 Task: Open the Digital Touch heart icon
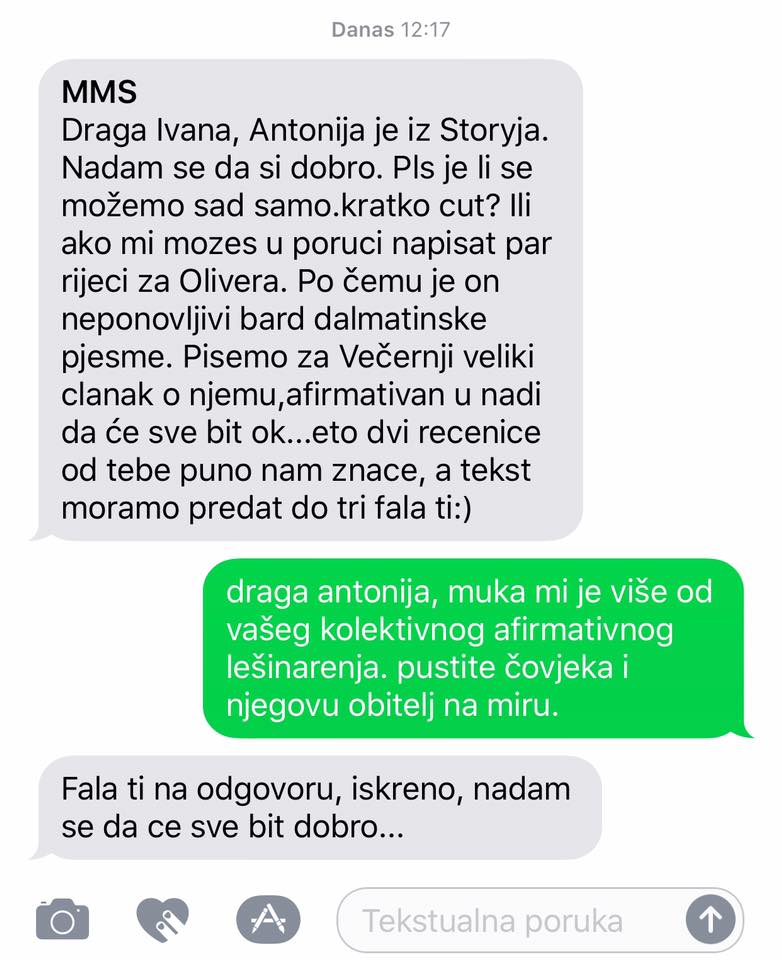coord(162,920)
